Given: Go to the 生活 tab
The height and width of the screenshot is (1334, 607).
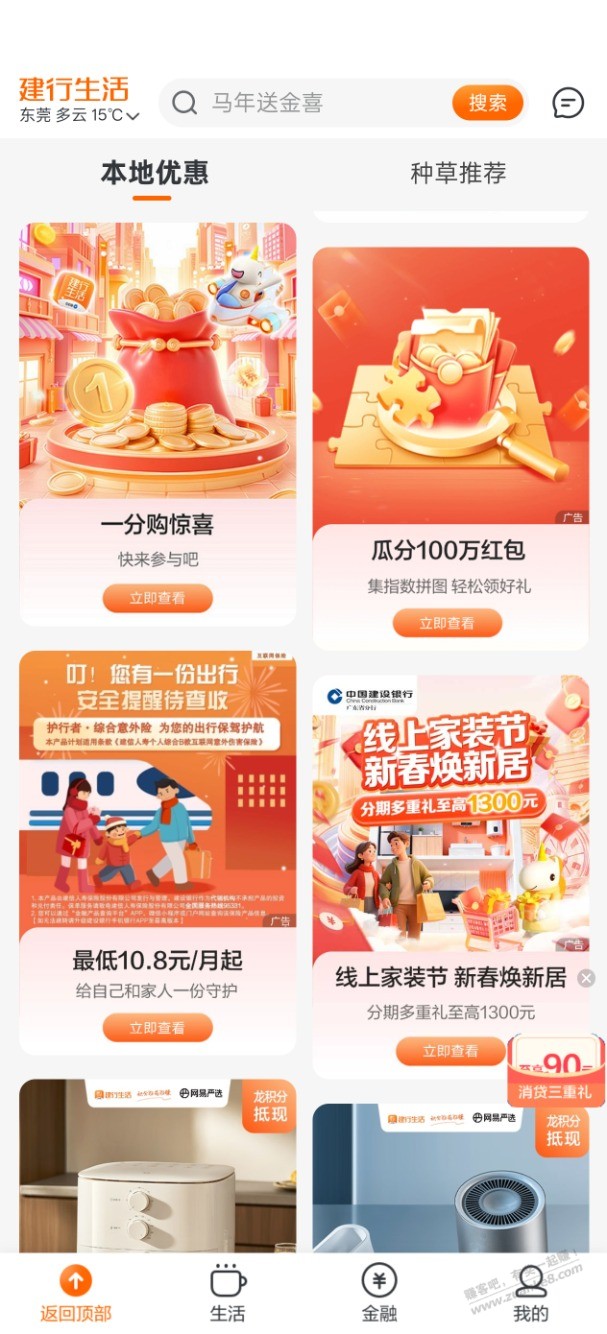Looking at the screenshot, I should pyautogui.click(x=227, y=1292).
